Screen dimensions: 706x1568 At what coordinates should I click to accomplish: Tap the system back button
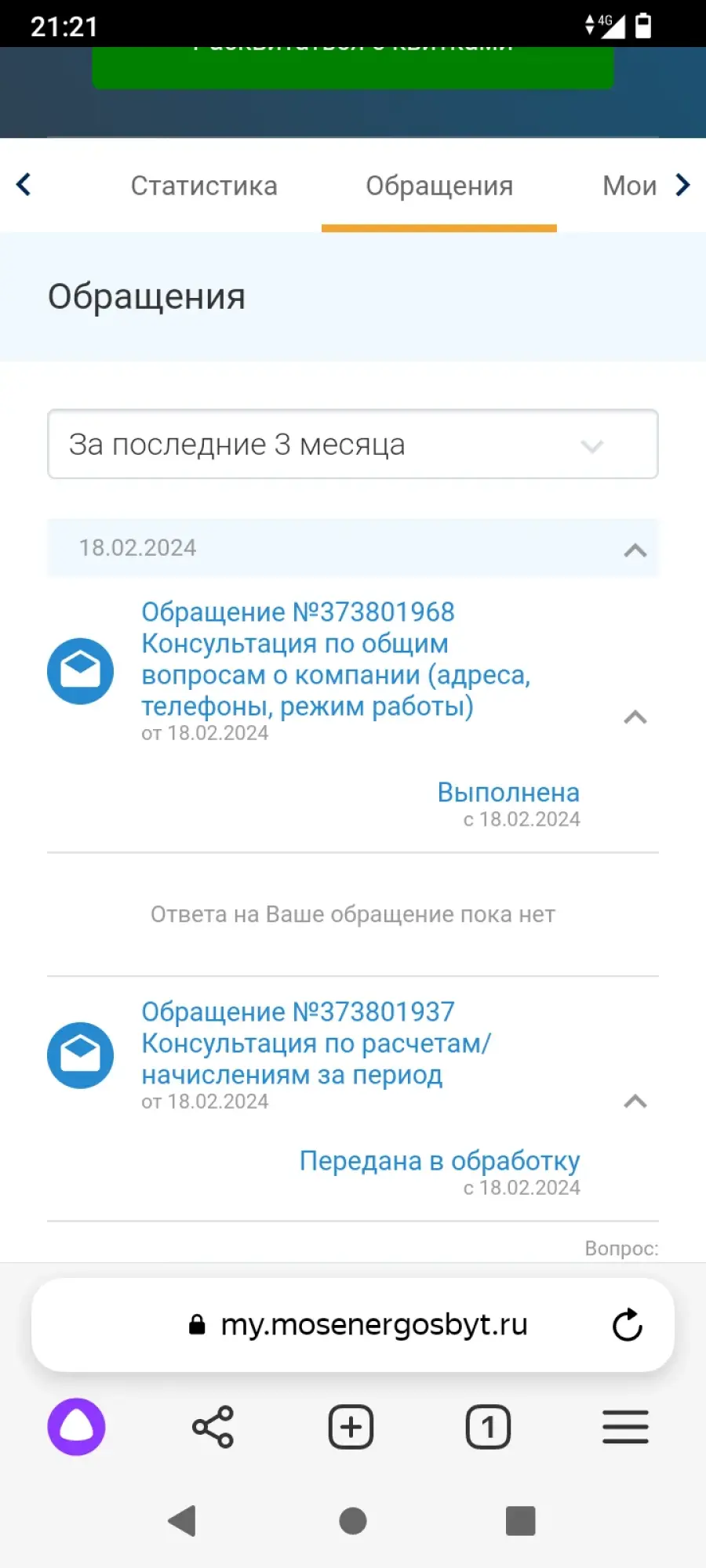click(x=182, y=1521)
